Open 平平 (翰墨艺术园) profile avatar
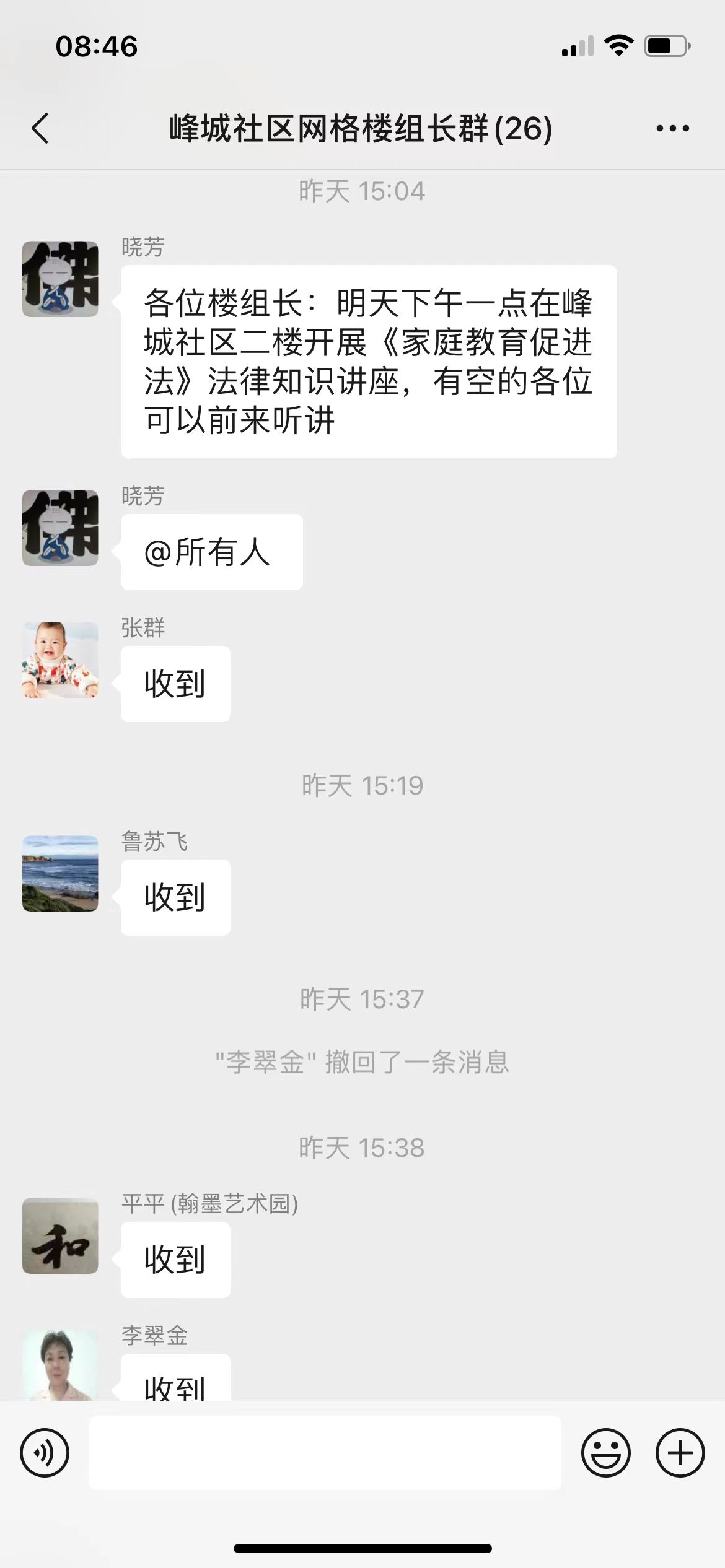Viewport: 725px width, 1568px height. [60, 1236]
